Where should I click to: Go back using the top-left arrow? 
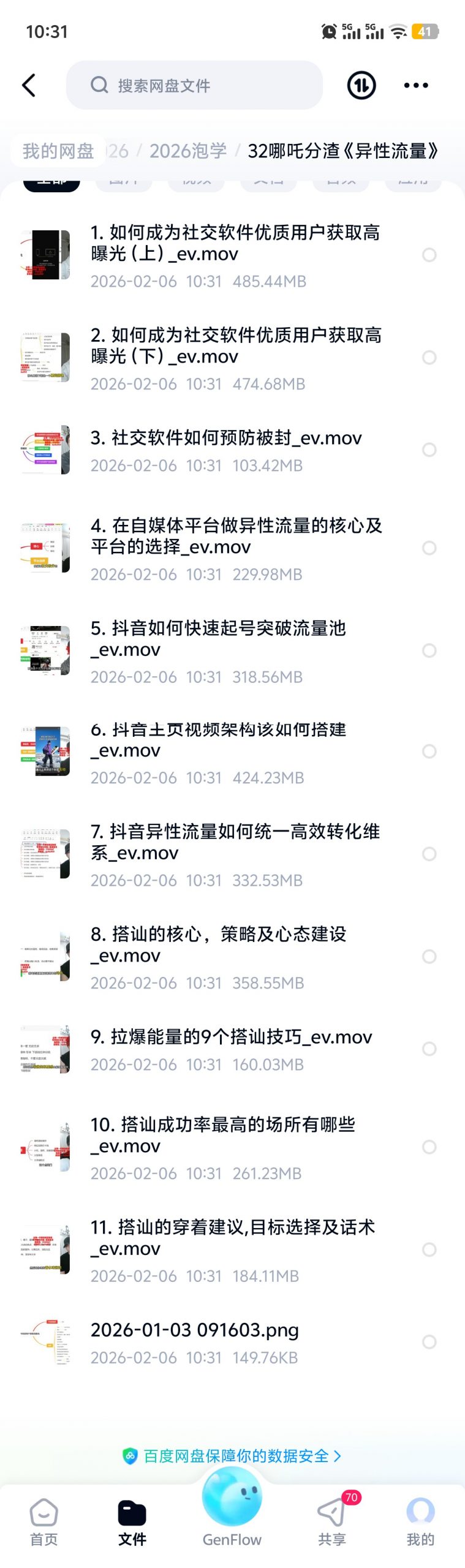point(29,85)
